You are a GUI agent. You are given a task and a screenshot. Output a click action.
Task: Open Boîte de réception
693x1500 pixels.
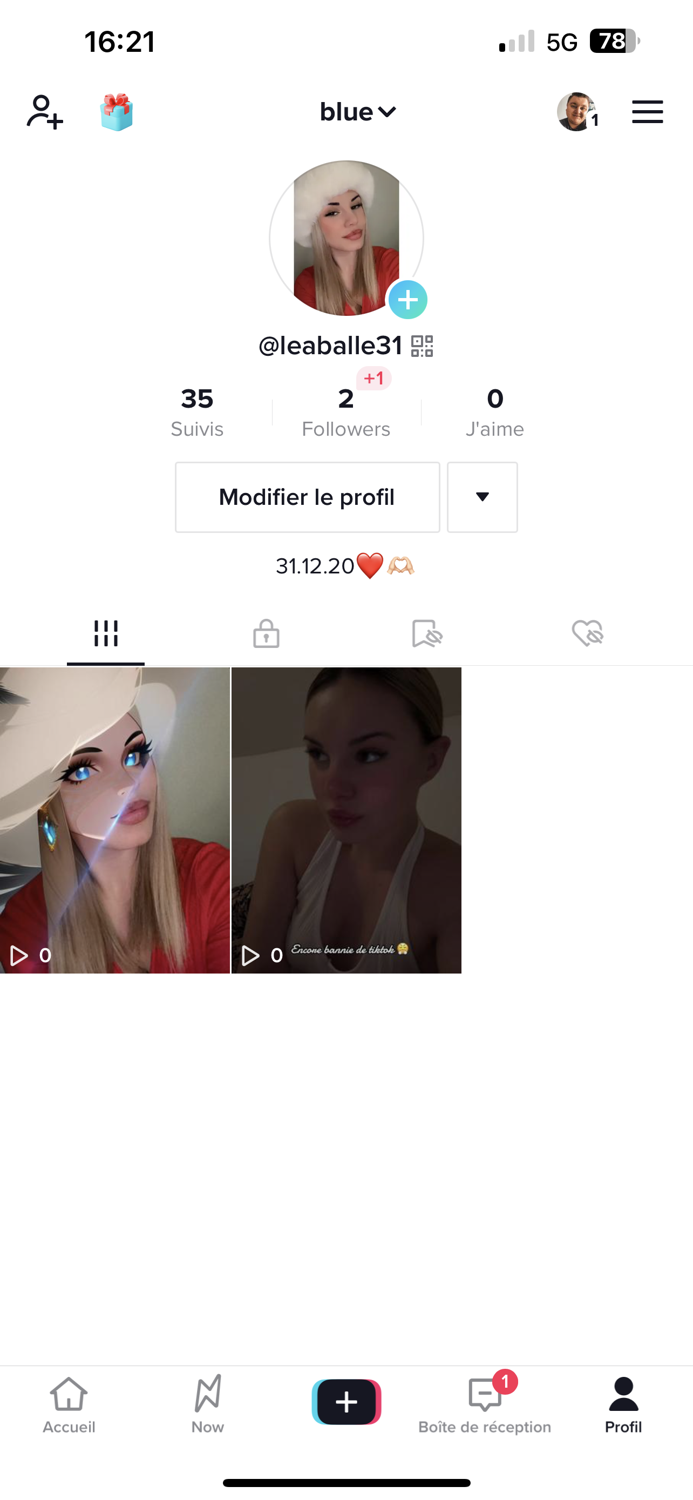[x=485, y=1405]
